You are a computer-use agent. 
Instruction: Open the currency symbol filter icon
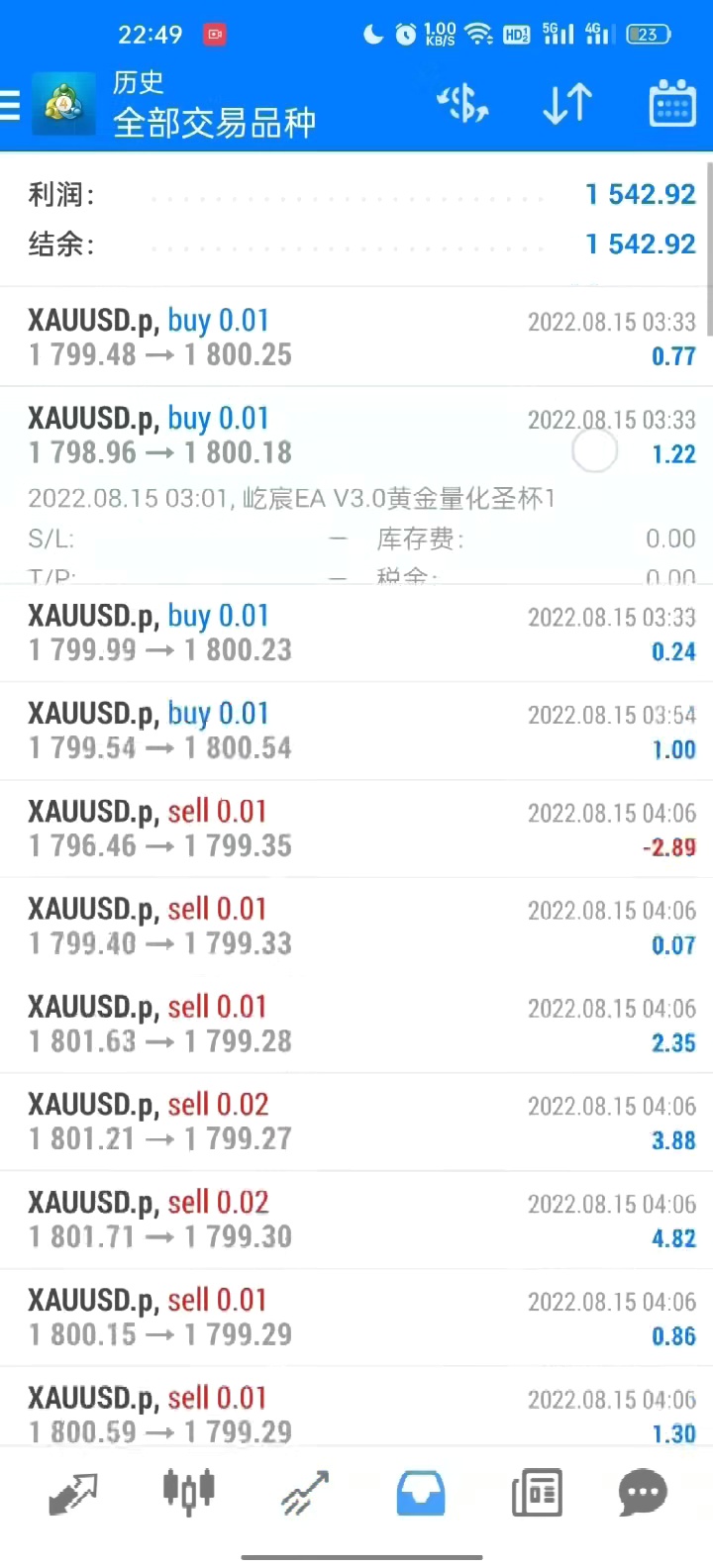[462, 104]
